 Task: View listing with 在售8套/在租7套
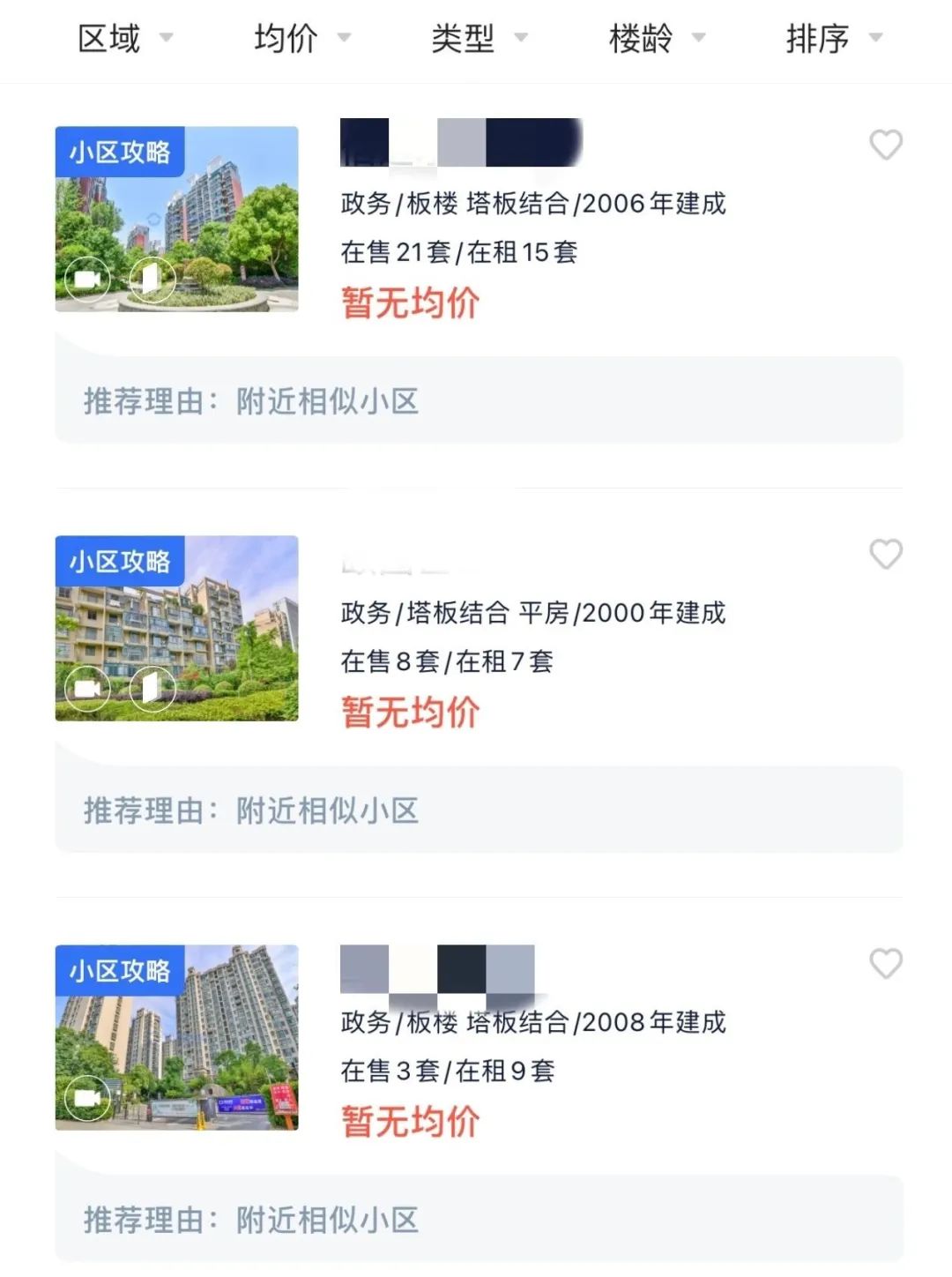[447, 662]
